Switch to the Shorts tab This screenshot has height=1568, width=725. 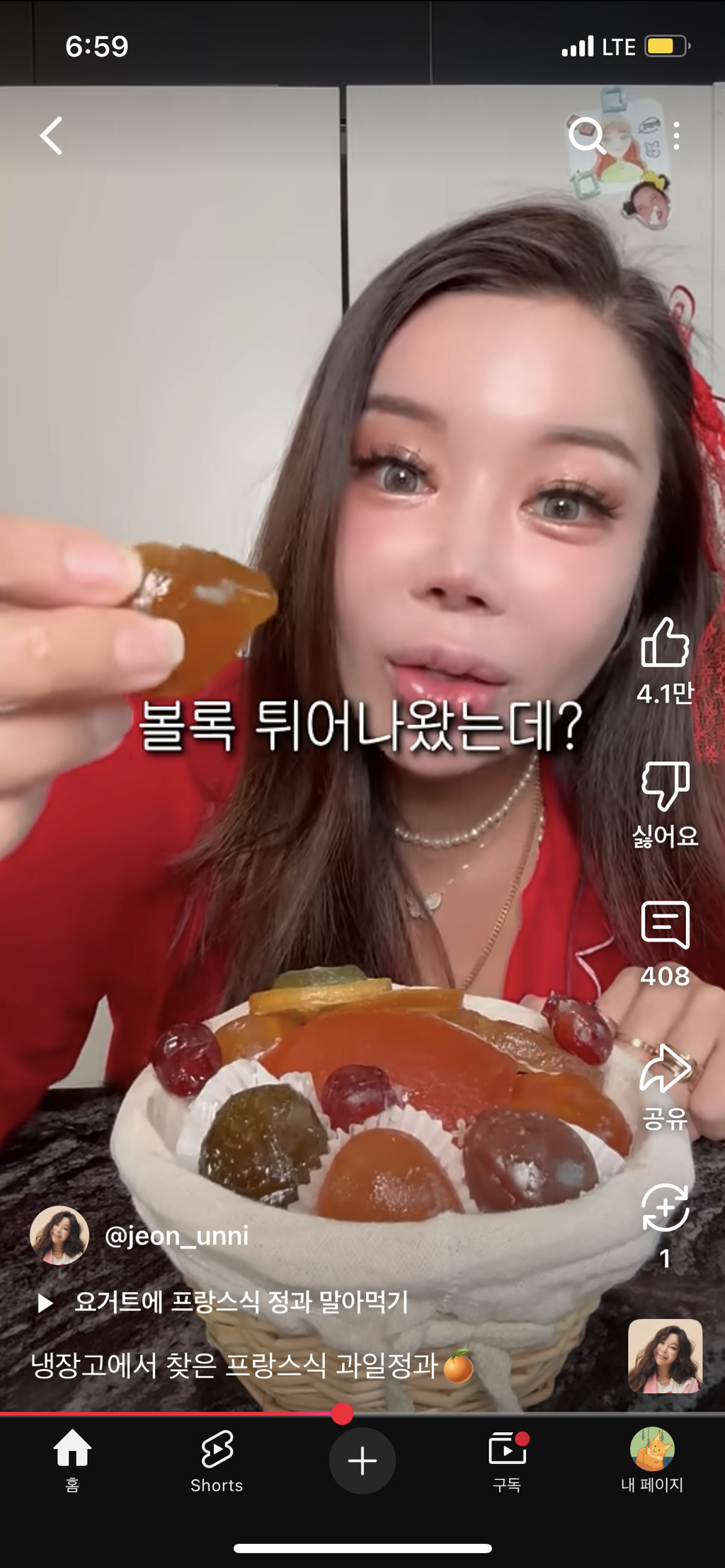217,1460
